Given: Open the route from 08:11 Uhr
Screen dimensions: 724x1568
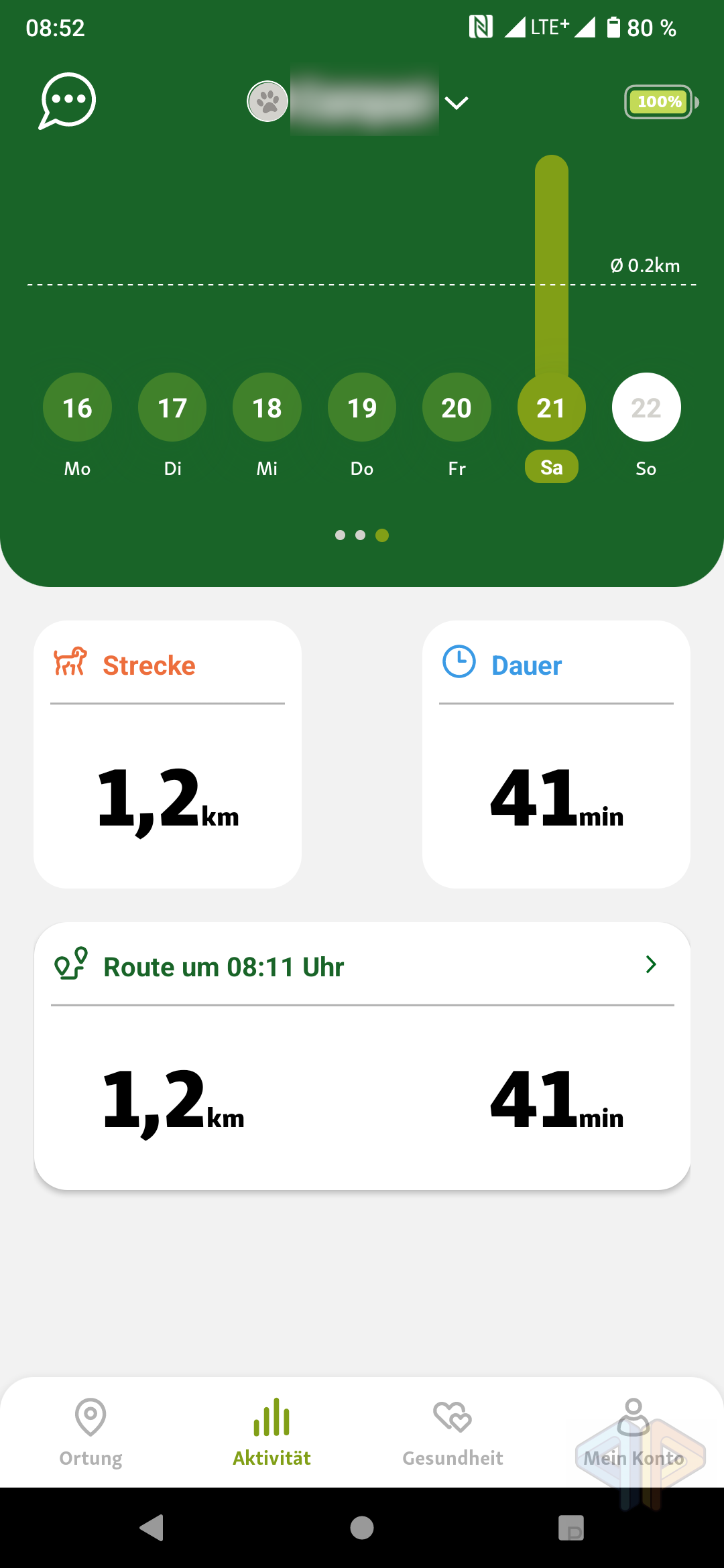Looking at the screenshot, I should pyautogui.click(x=362, y=1056).
